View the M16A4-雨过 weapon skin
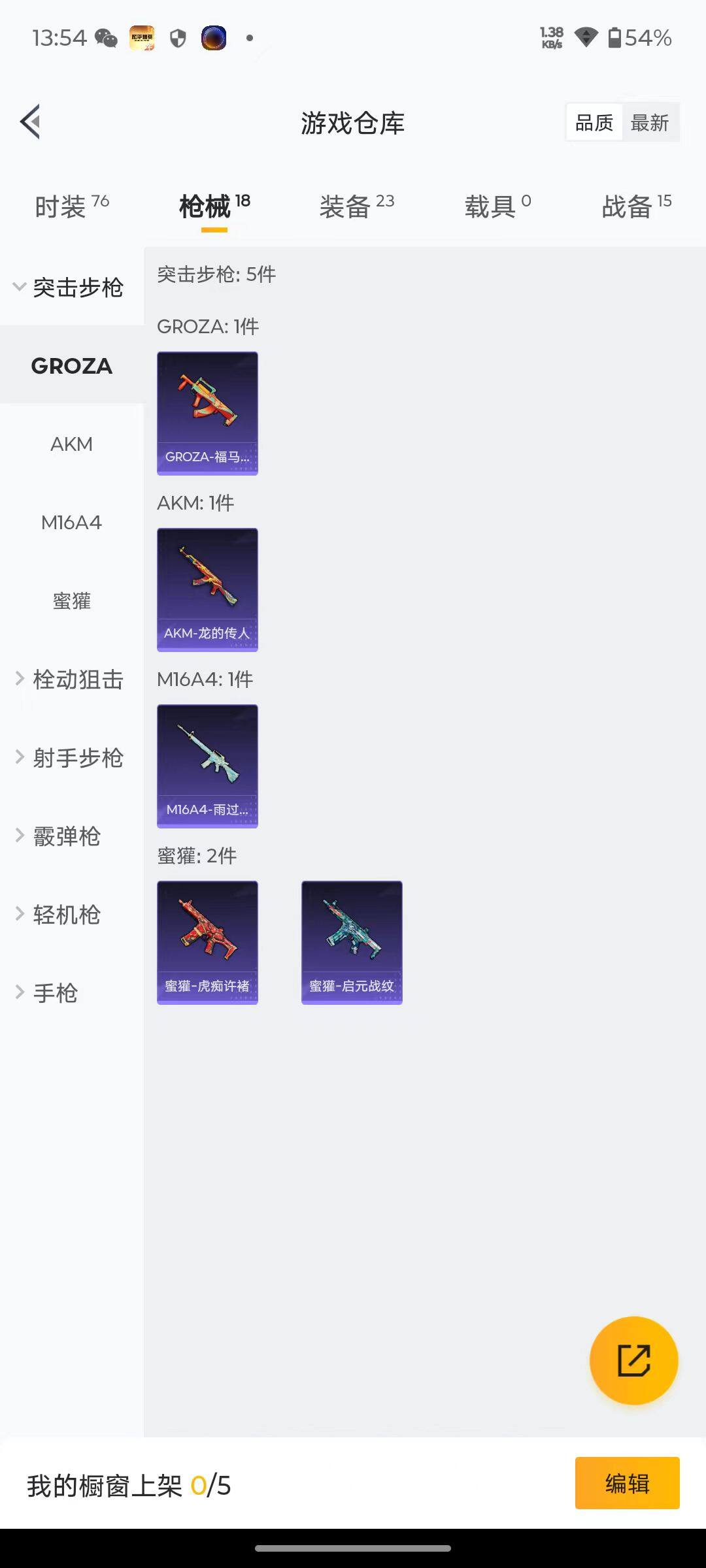The width and height of the screenshot is (706, 1568). click(x=207, y=766)
